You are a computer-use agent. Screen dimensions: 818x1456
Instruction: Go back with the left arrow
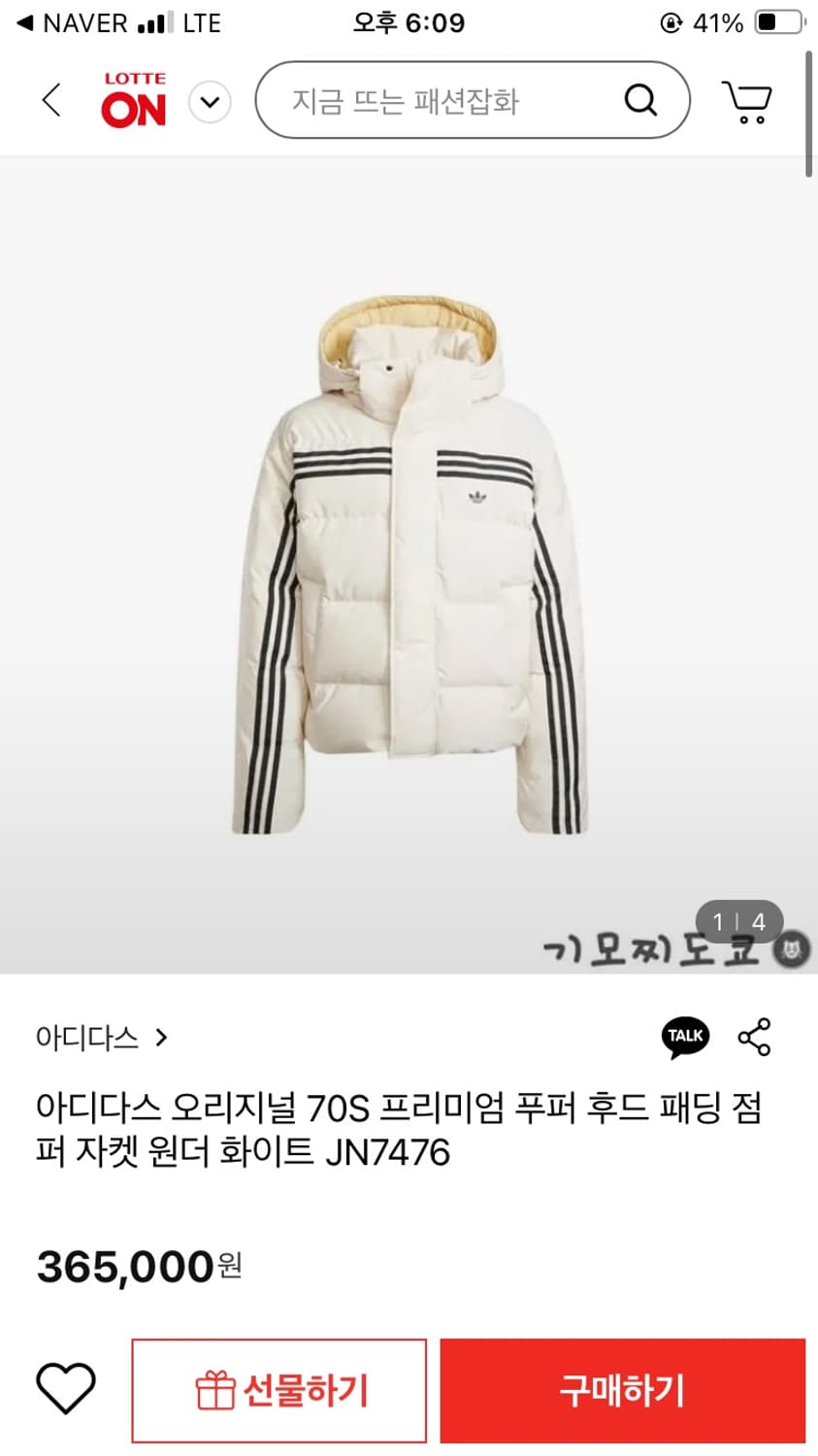(50, 100)
